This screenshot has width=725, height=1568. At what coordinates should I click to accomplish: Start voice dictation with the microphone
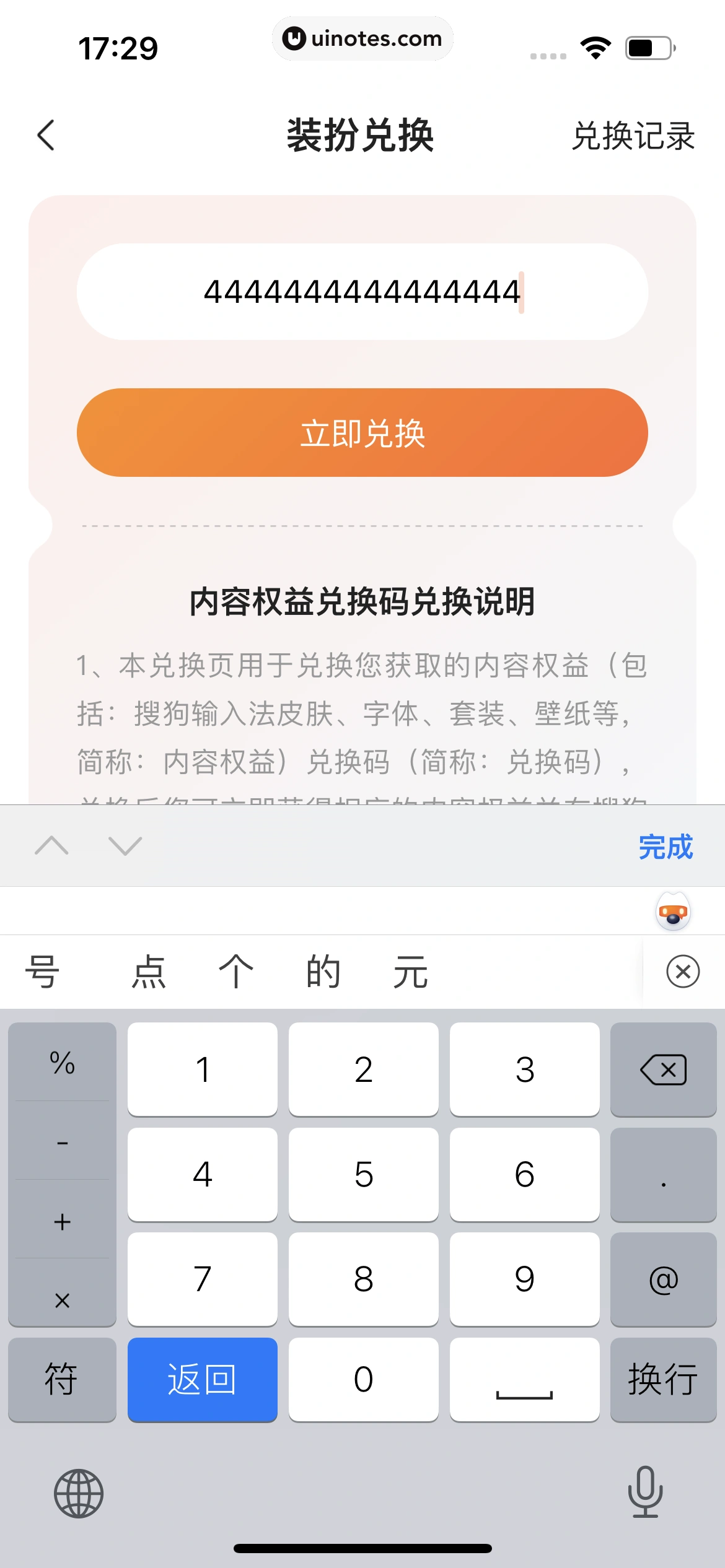click(x=645, y=1492)
